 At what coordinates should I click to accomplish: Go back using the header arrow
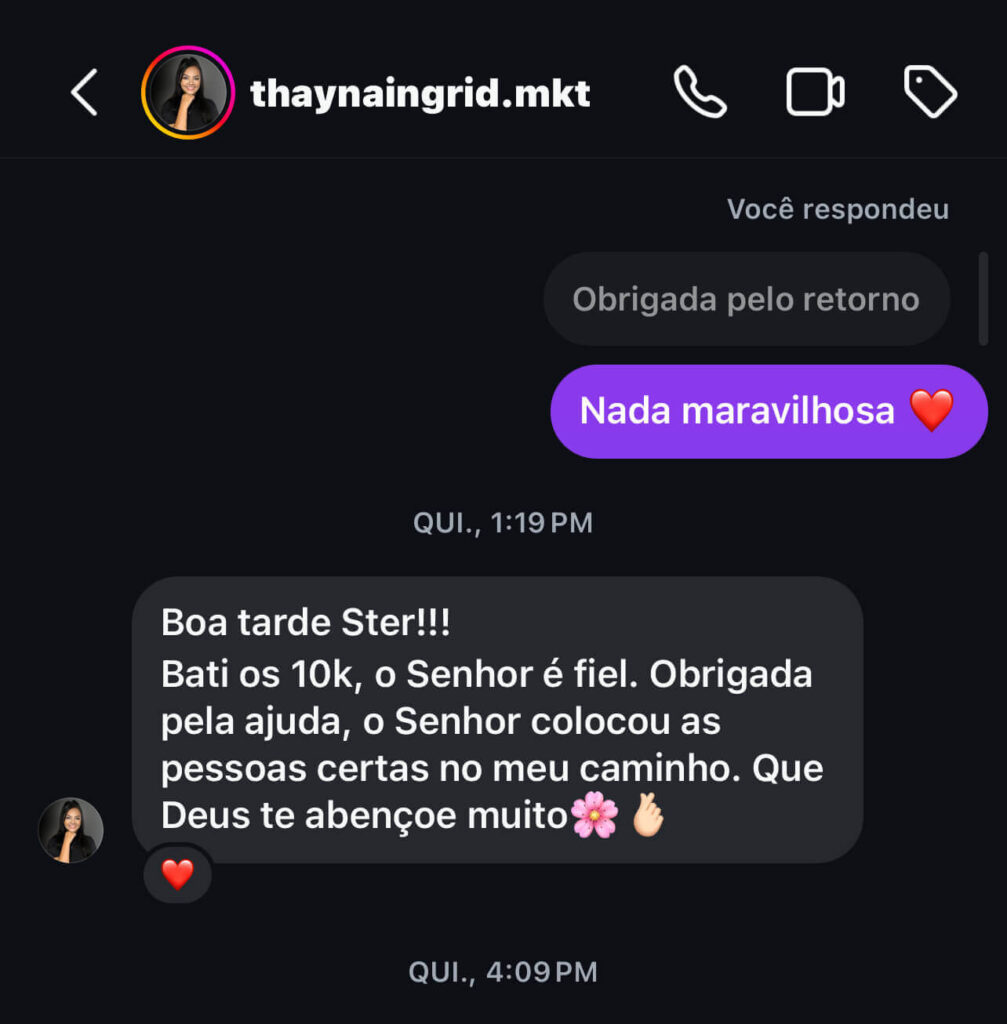click(x=84, y=92)
